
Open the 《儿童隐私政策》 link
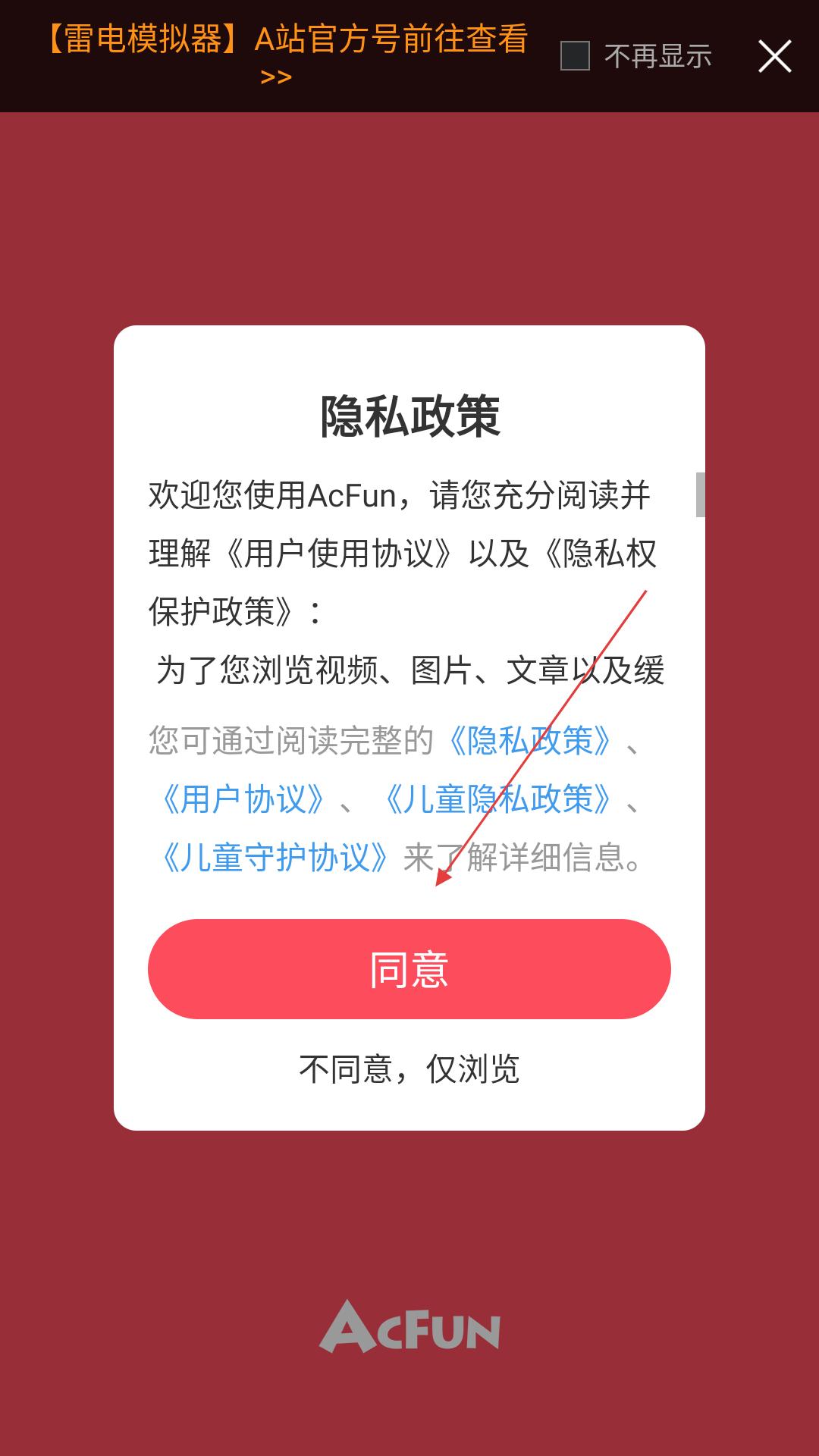(498, 799)
